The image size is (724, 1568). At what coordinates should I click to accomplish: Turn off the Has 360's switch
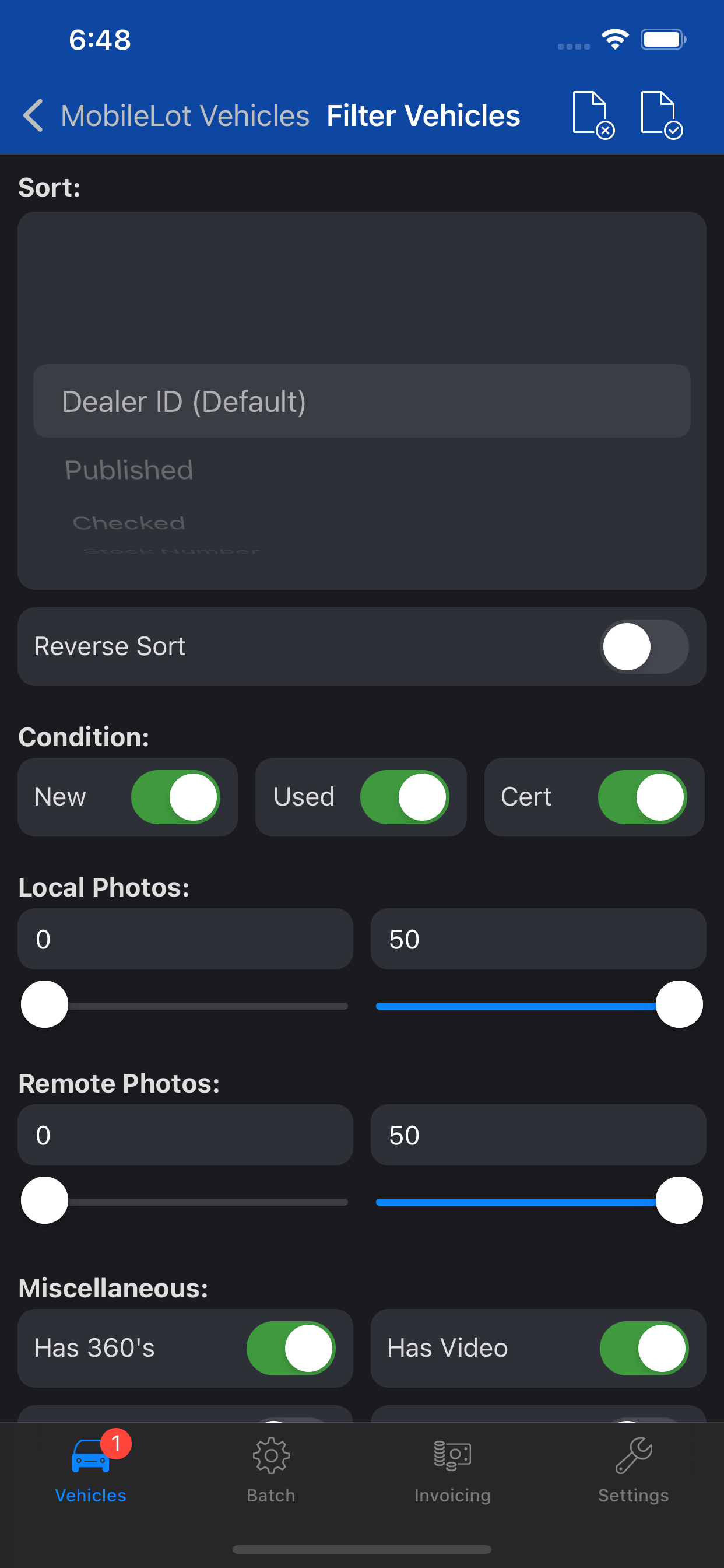click(291, 1348)
